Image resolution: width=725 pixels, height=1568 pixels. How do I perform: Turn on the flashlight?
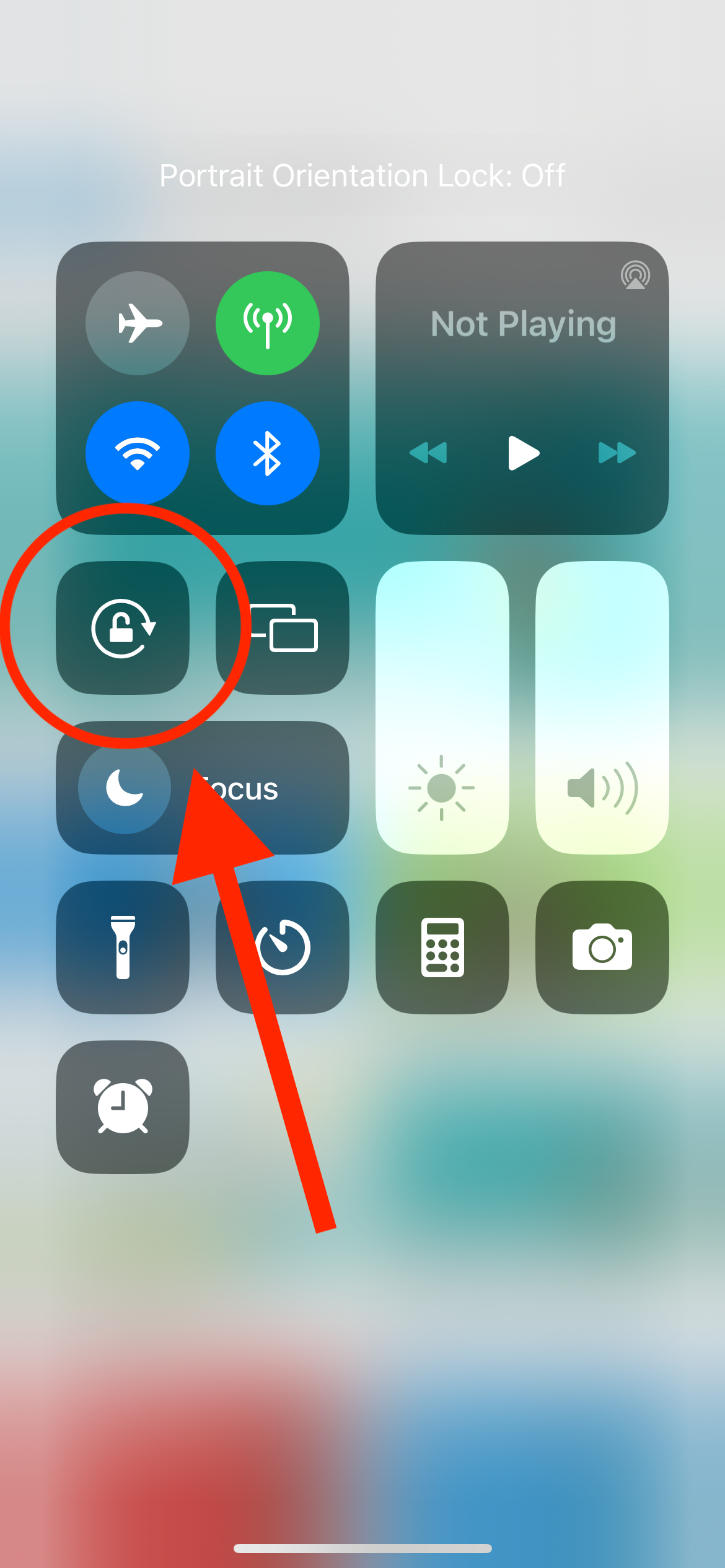click(x=123, y=947)
